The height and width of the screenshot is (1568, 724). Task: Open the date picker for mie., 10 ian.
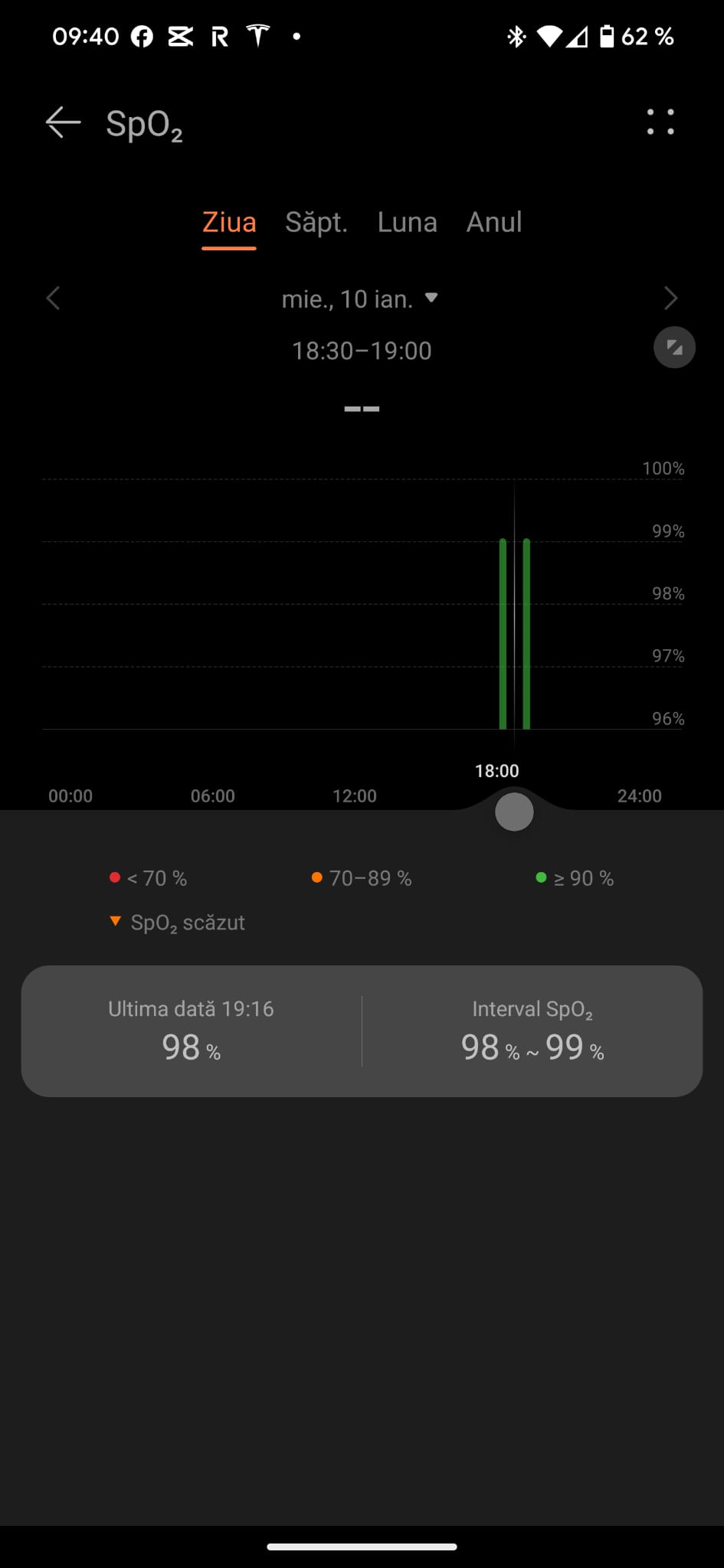(x=359, y=299)
